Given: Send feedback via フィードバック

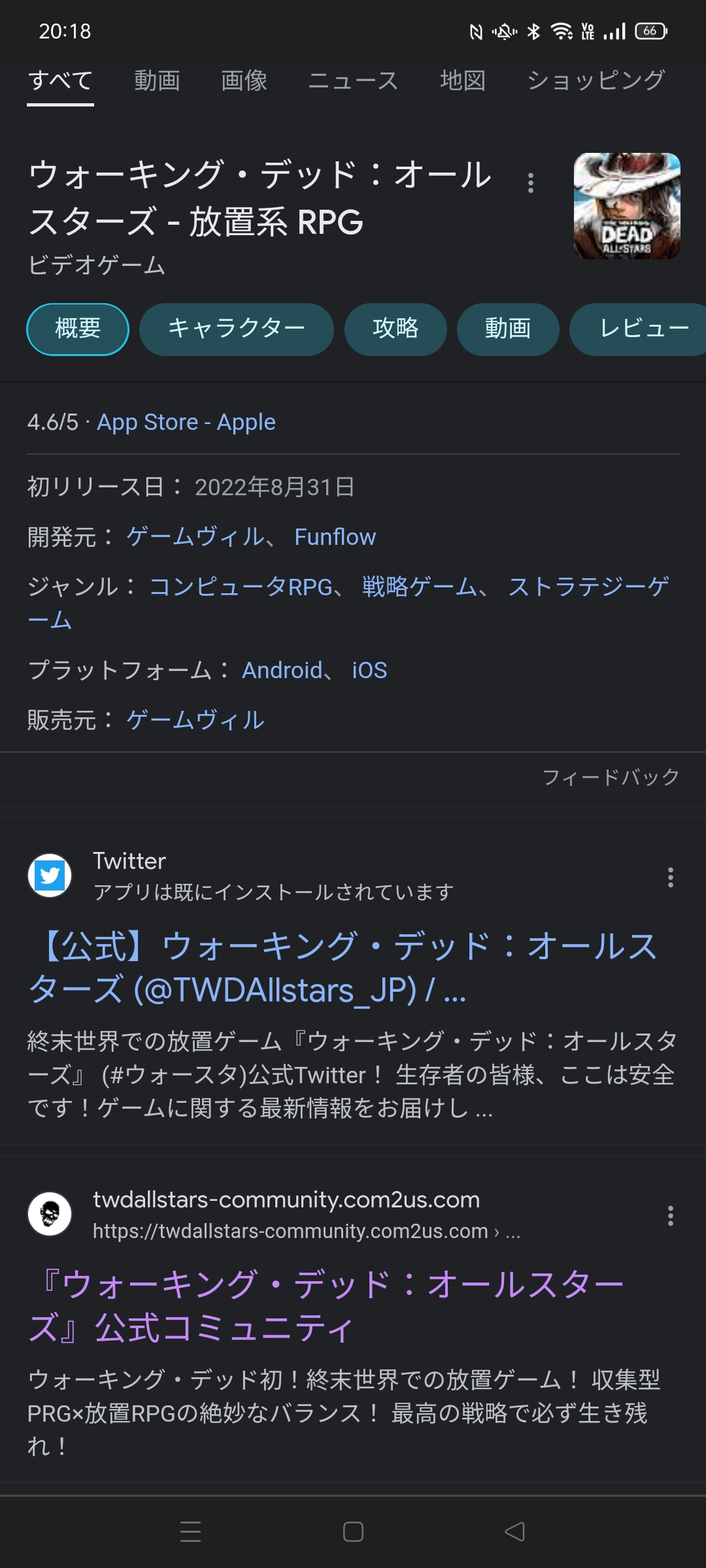Looking at the screenshot, I should click(x=611, y=777).
